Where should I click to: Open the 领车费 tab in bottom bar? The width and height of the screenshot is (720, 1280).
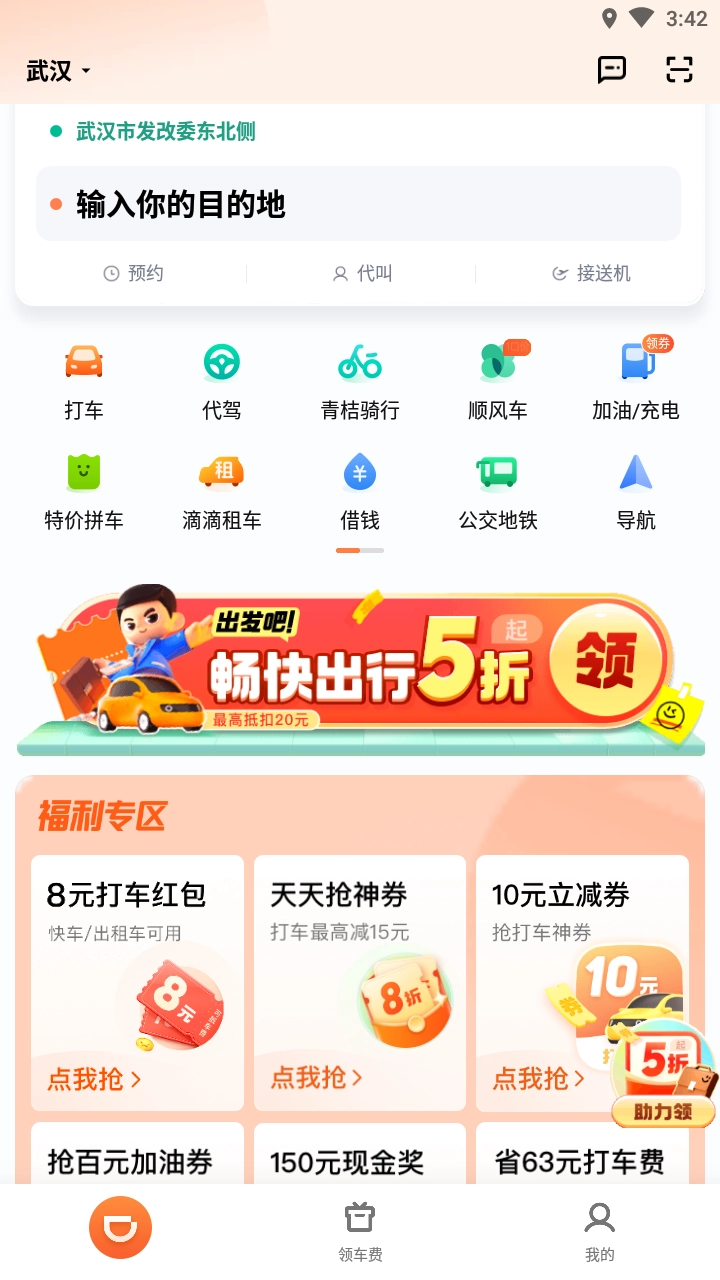(x=360, y=1228)
